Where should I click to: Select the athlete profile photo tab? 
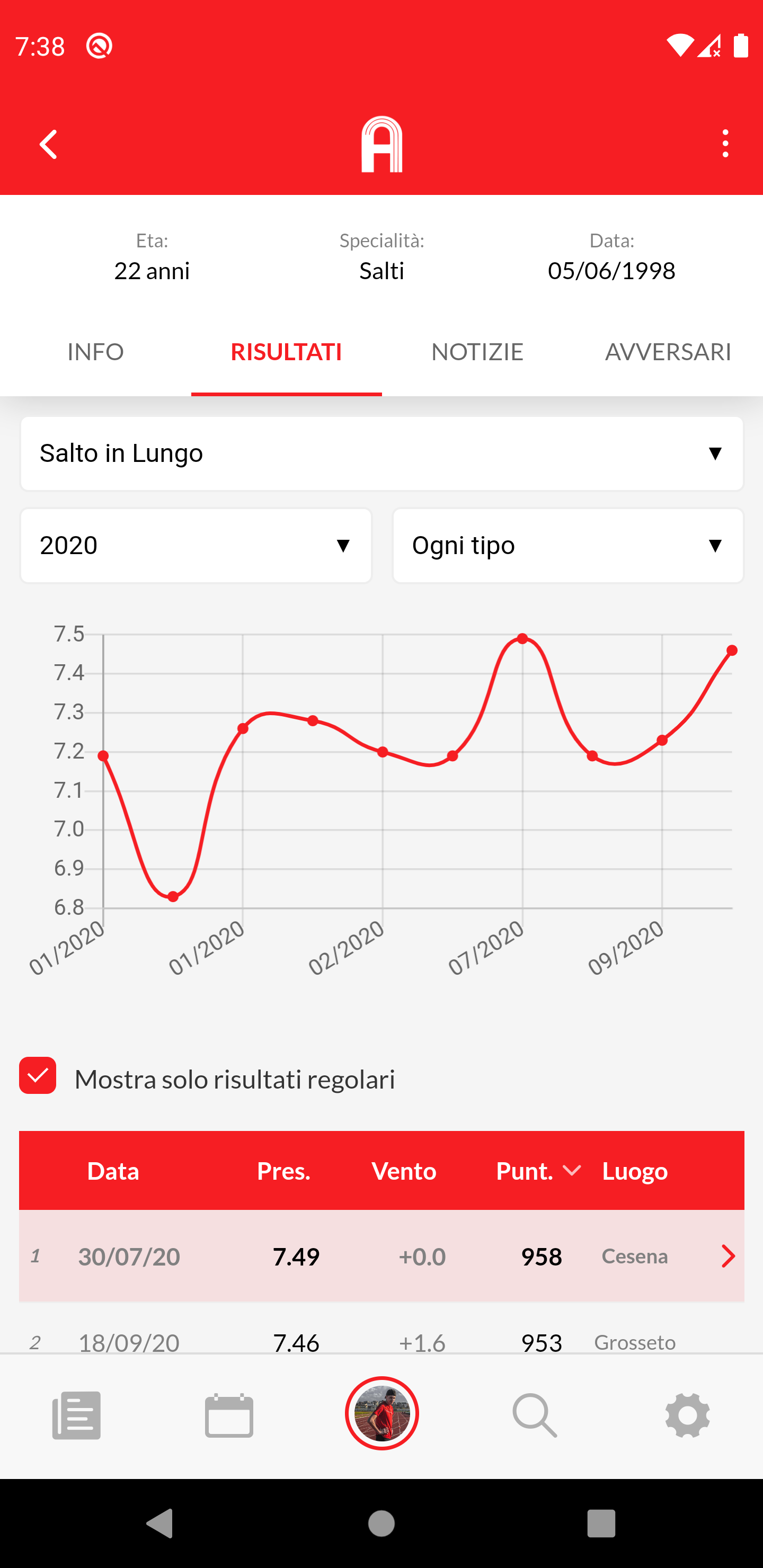[382, 1413]
